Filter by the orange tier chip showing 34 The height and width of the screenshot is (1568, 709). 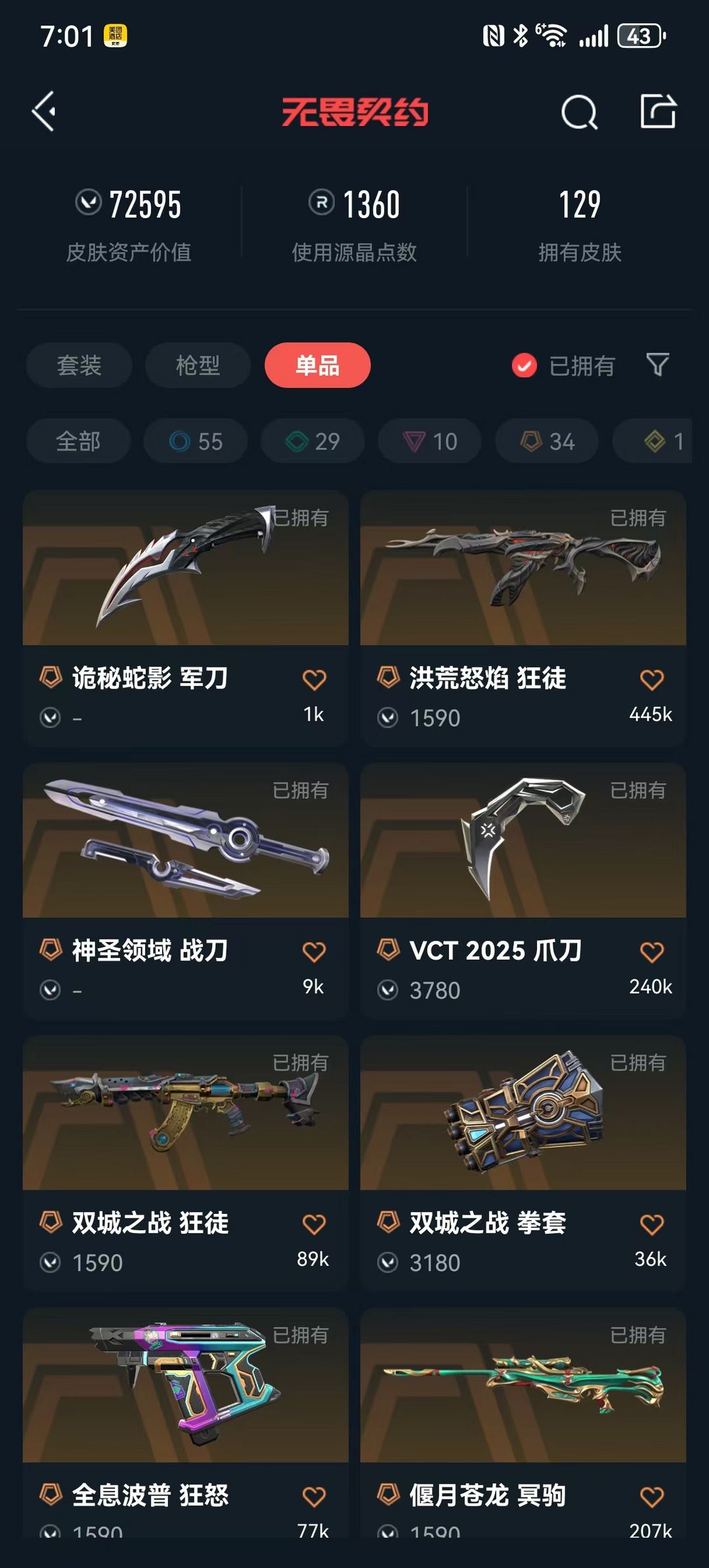coord(547,441)
